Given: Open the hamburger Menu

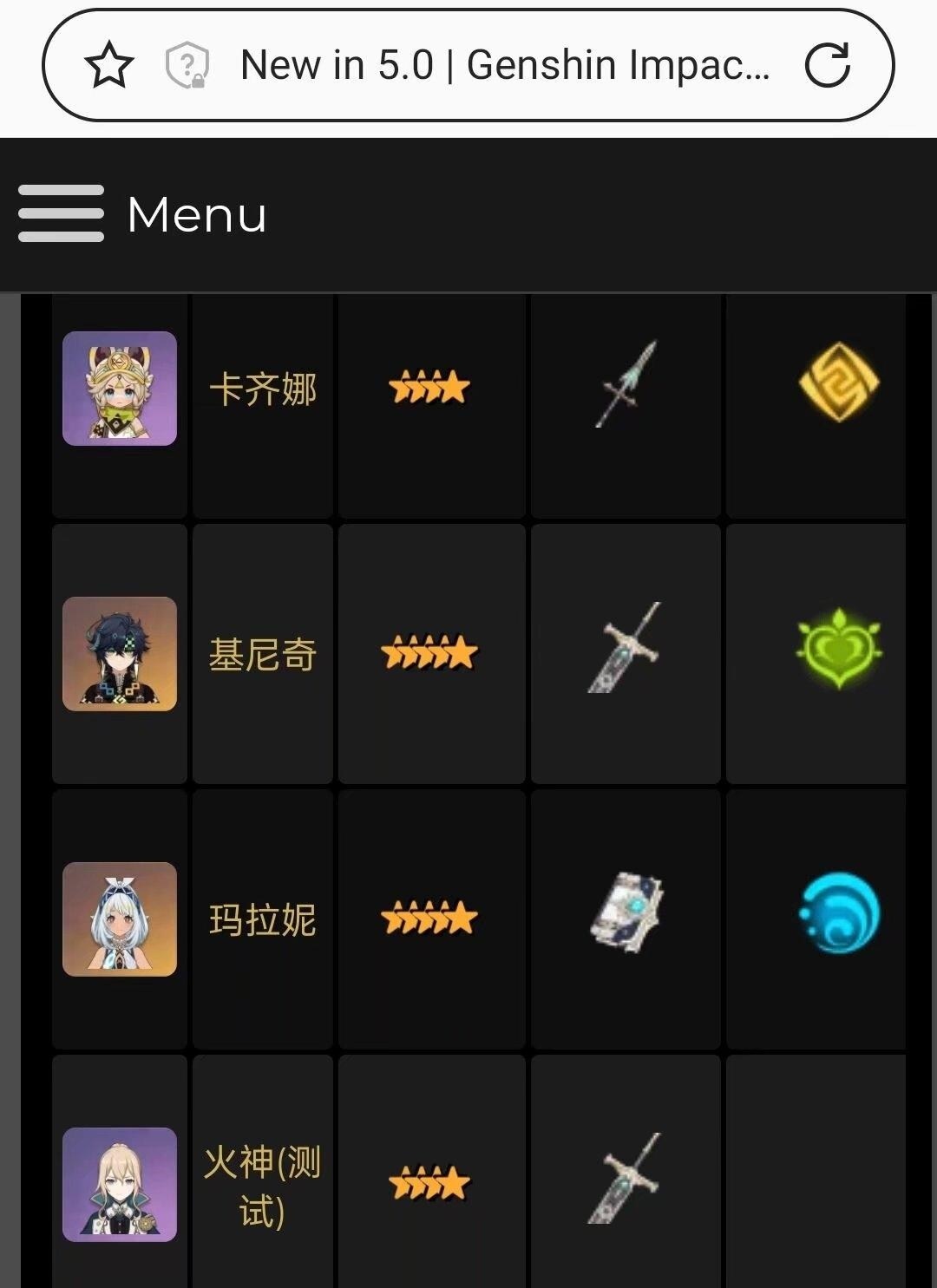Looking at the screenshot, I should coord(61,213).
